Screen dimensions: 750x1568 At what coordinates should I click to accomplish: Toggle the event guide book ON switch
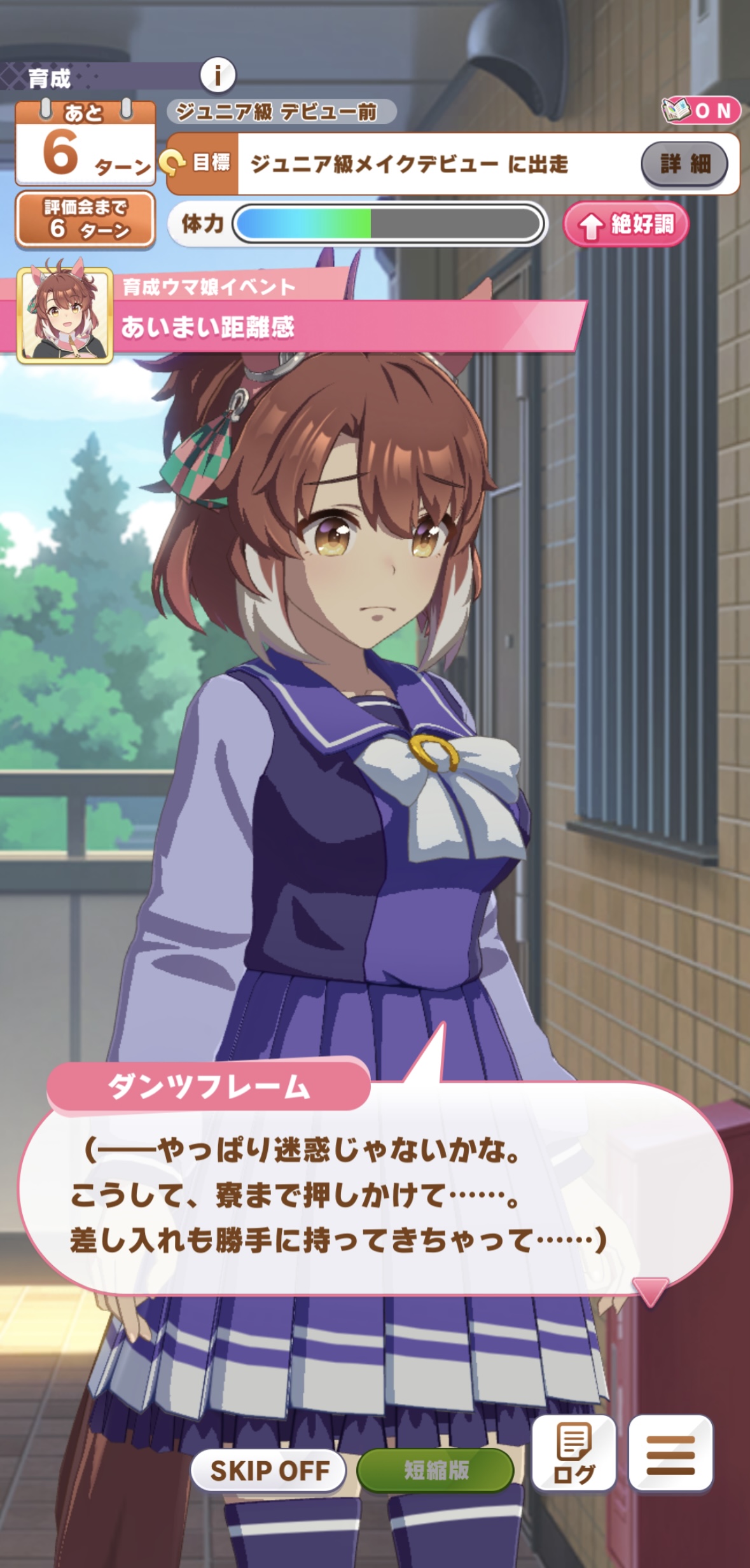(x=700, y=111)
